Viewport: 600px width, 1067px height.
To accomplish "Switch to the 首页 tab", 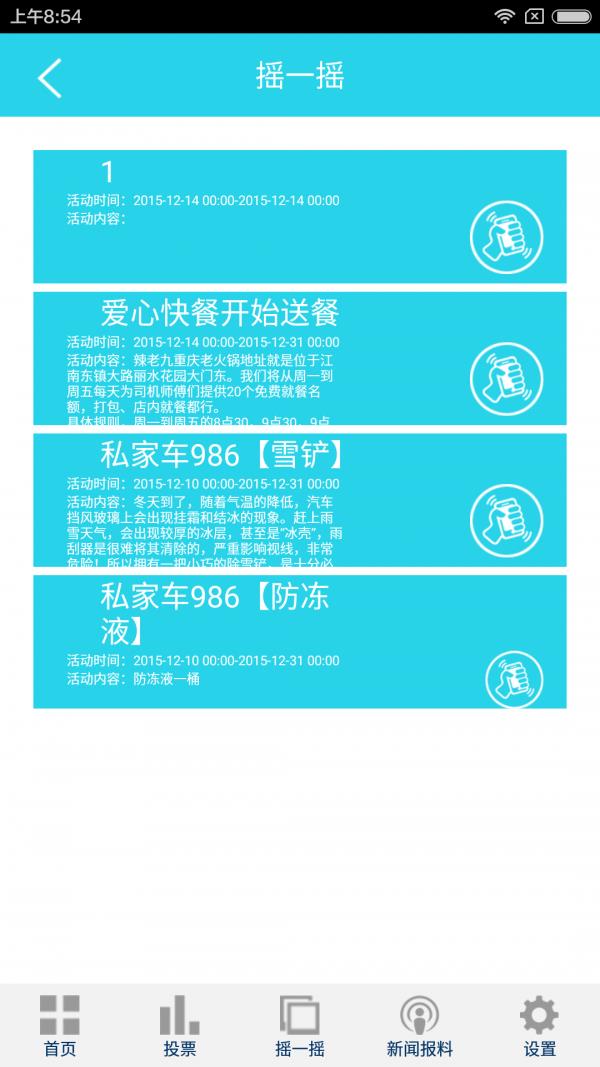I will click(60, 1026).
